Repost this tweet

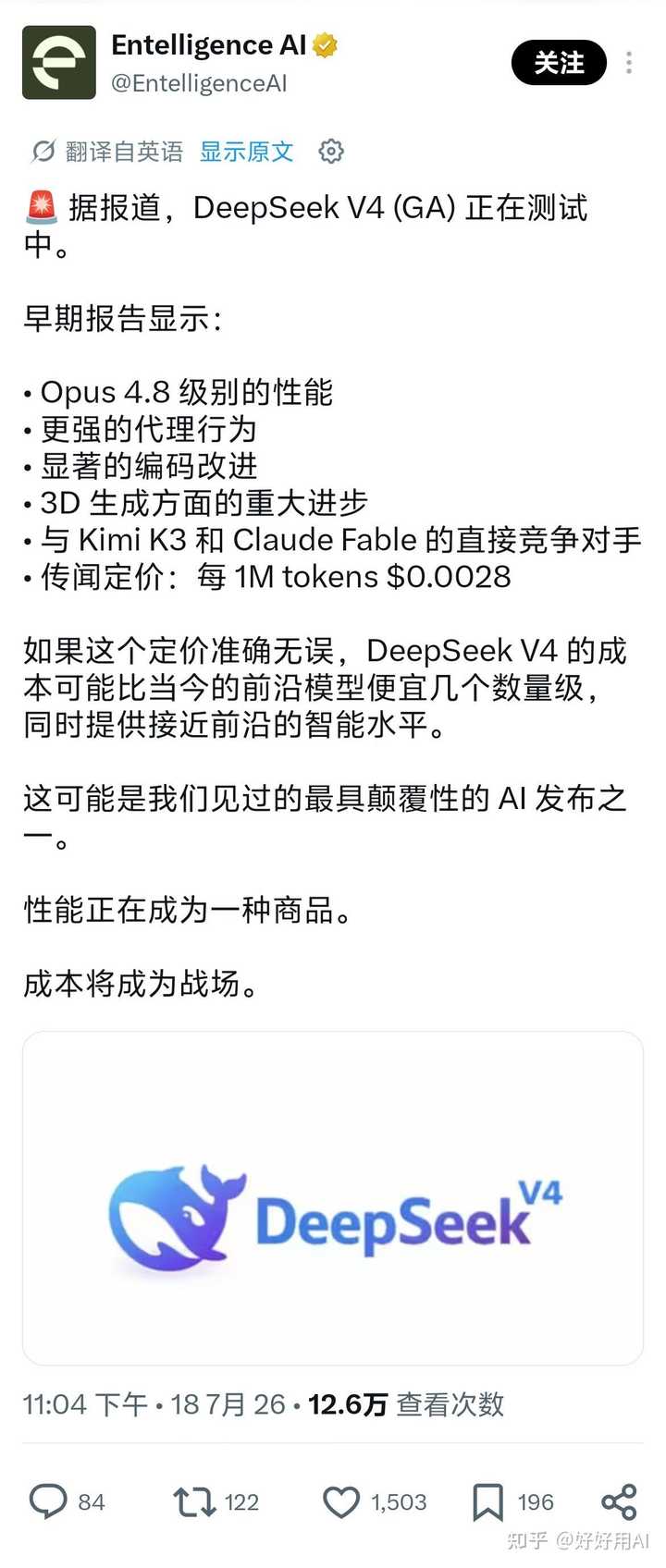point(194,1502)
